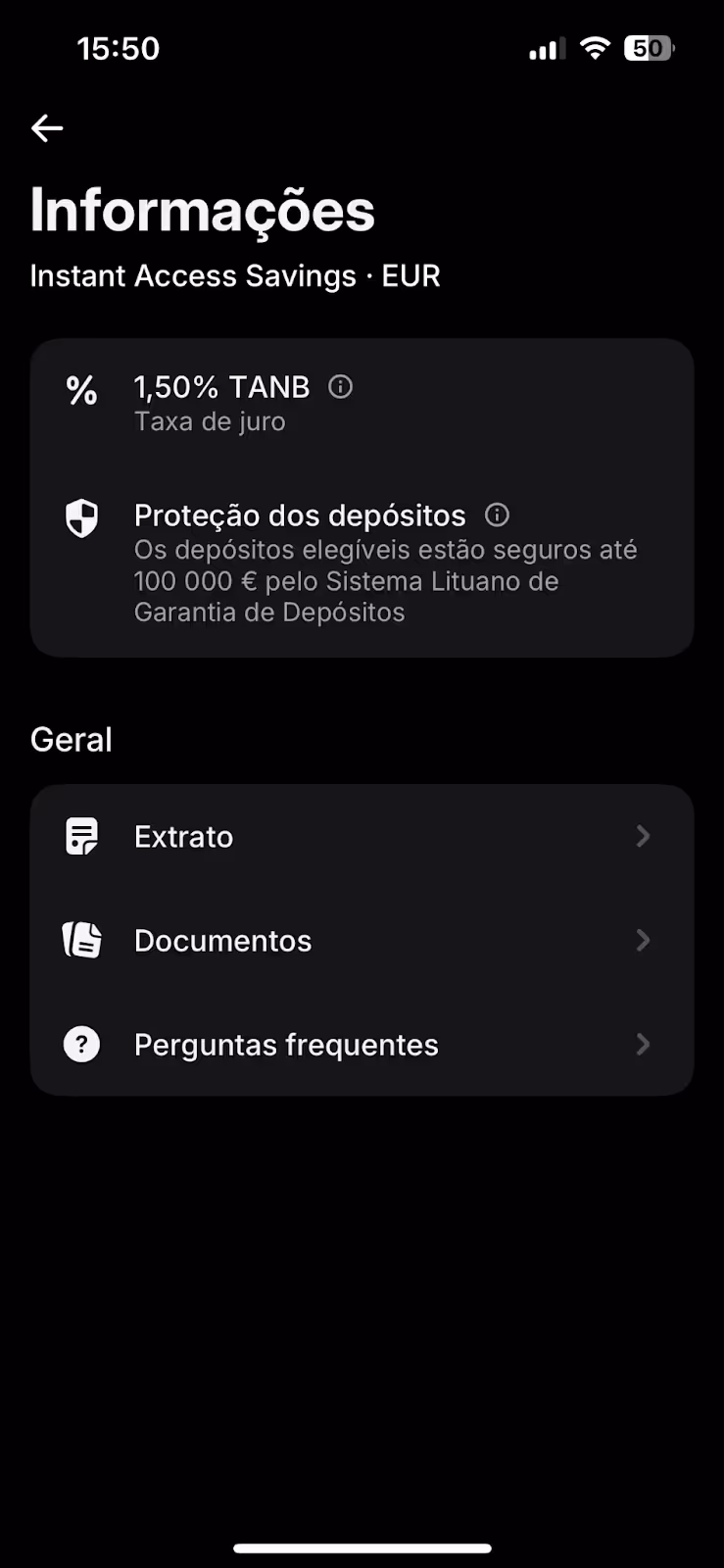Open the Extrato row

coord(362,837)
